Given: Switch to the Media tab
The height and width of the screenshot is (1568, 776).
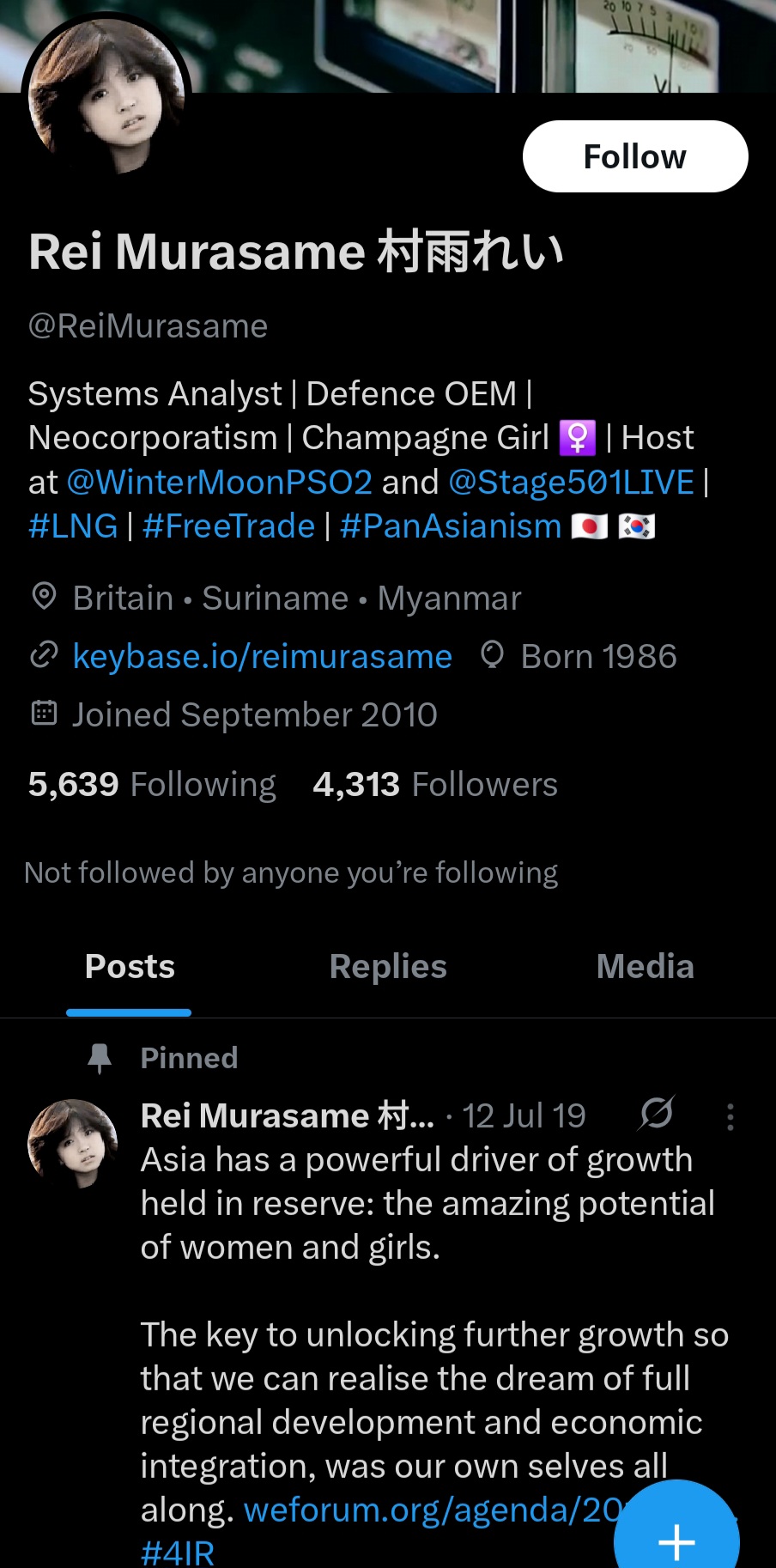Looking at the screenshot, I should (646, 967).
